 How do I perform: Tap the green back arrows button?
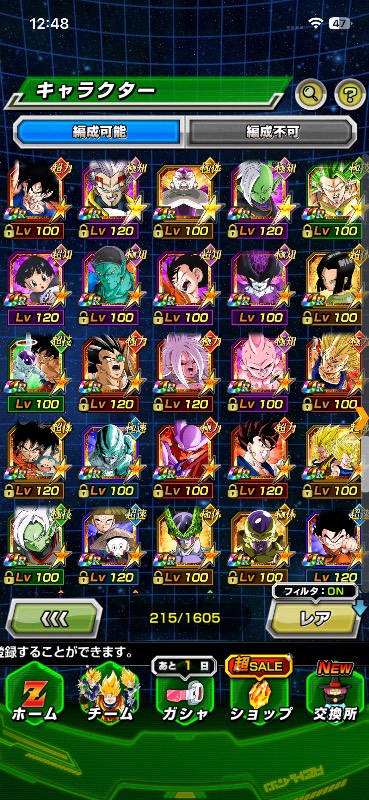point(54,618)
